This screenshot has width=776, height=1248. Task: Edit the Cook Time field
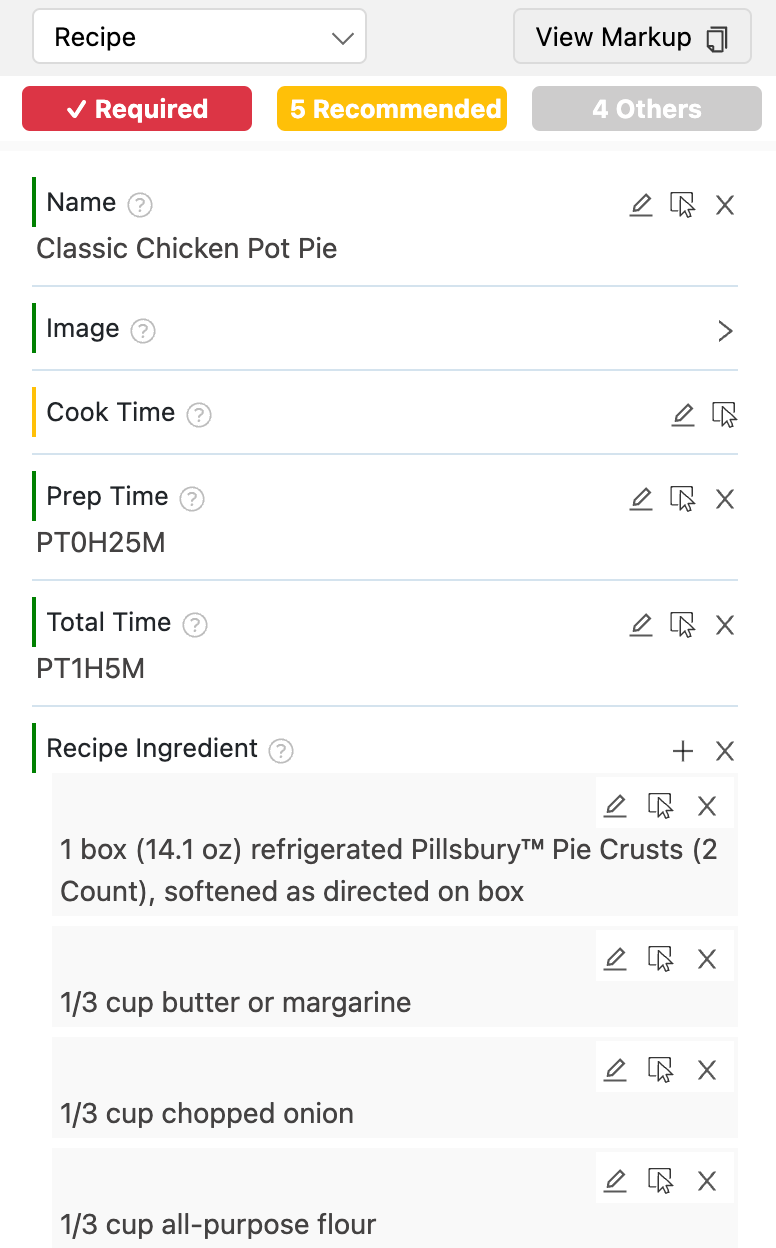tap(683, 414)
